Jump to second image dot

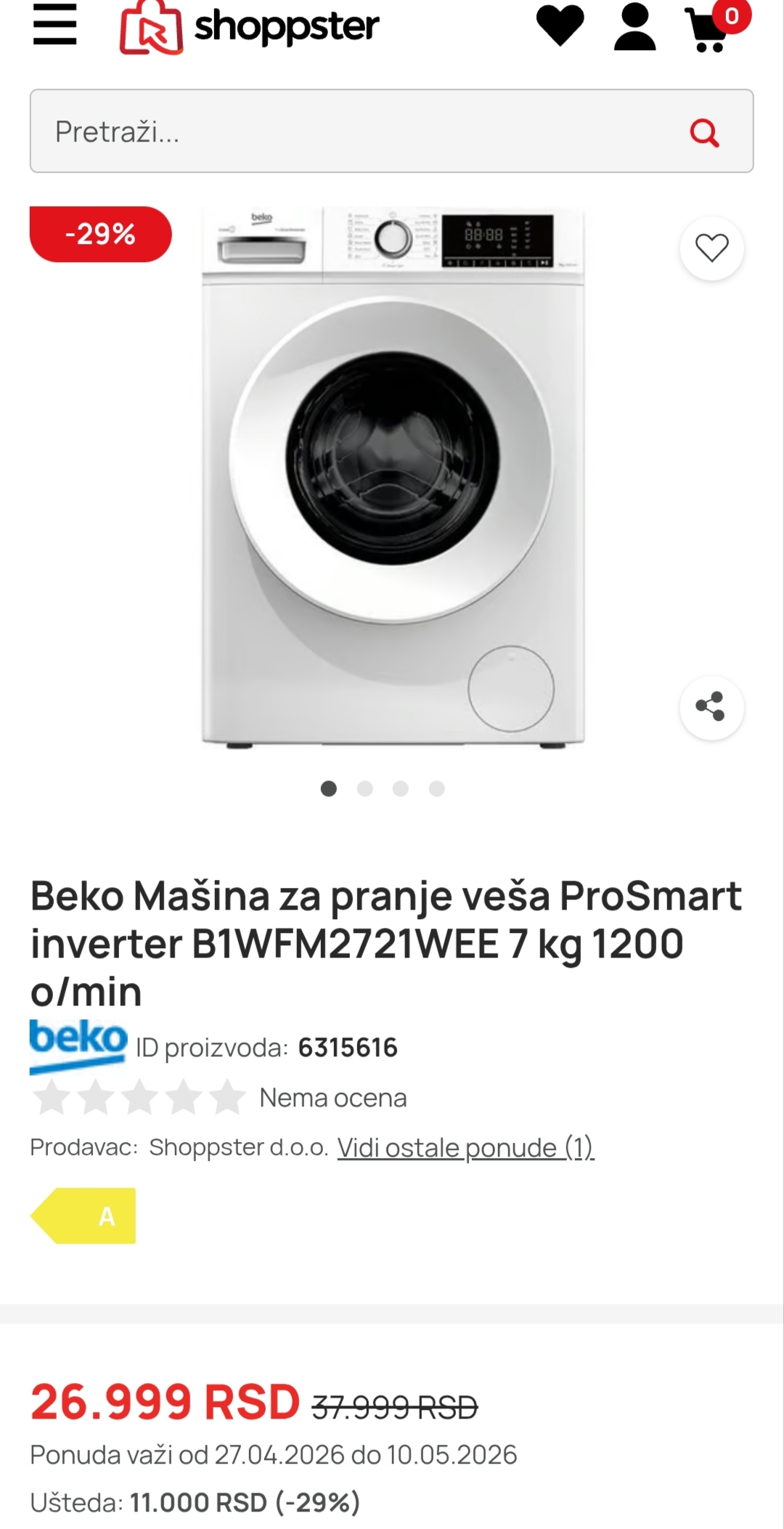(365, 788)
